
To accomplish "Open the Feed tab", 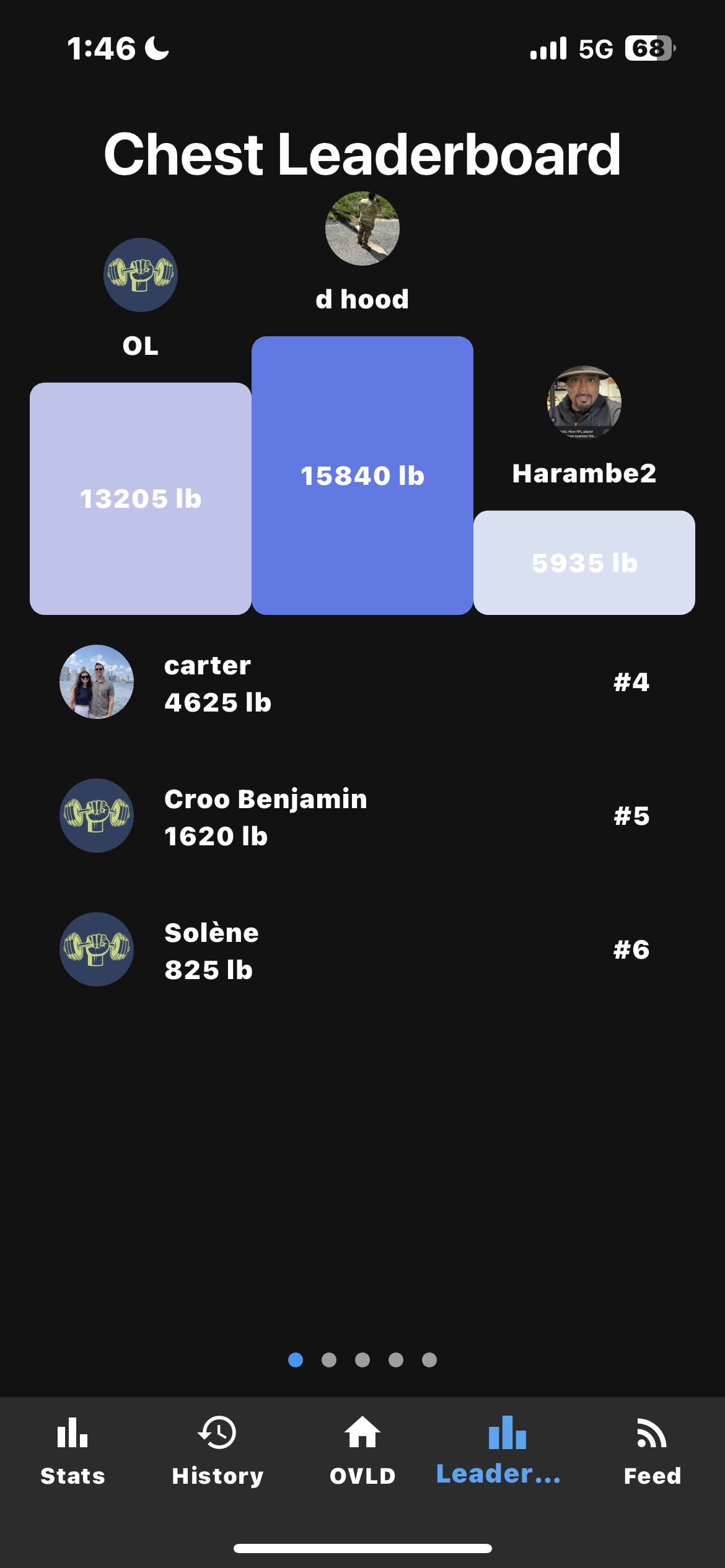I will pos(652,1450).
